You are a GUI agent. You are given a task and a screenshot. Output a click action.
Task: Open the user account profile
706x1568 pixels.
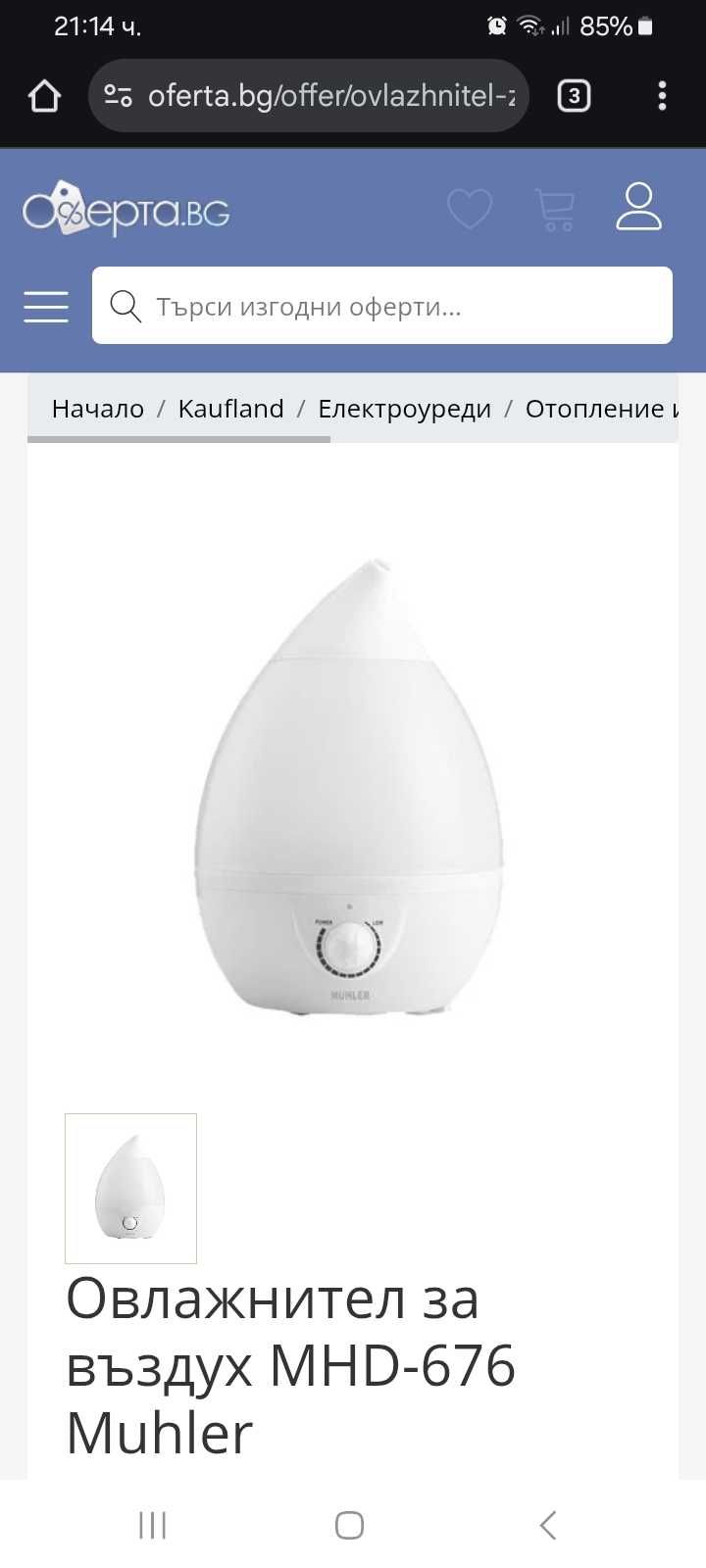(x=638, y=207)
